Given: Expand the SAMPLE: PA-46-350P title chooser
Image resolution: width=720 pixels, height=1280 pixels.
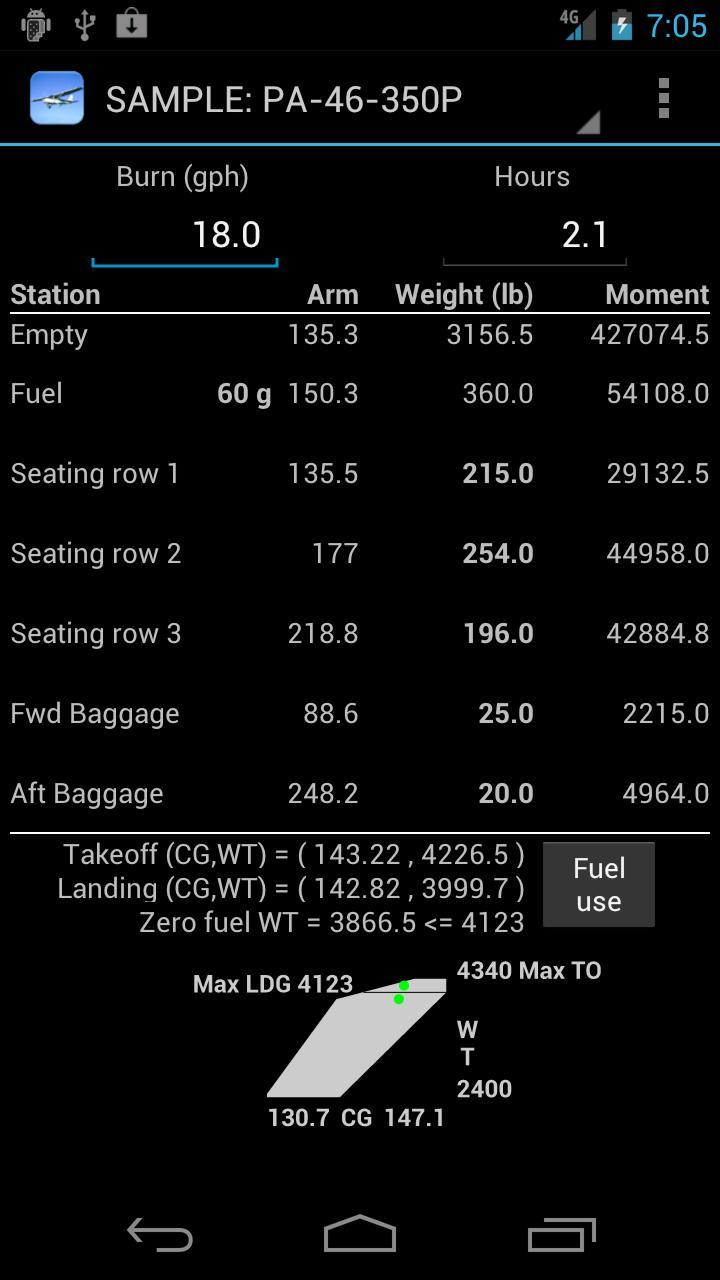Looking at the screenshot, I should (x=590, y=120).
